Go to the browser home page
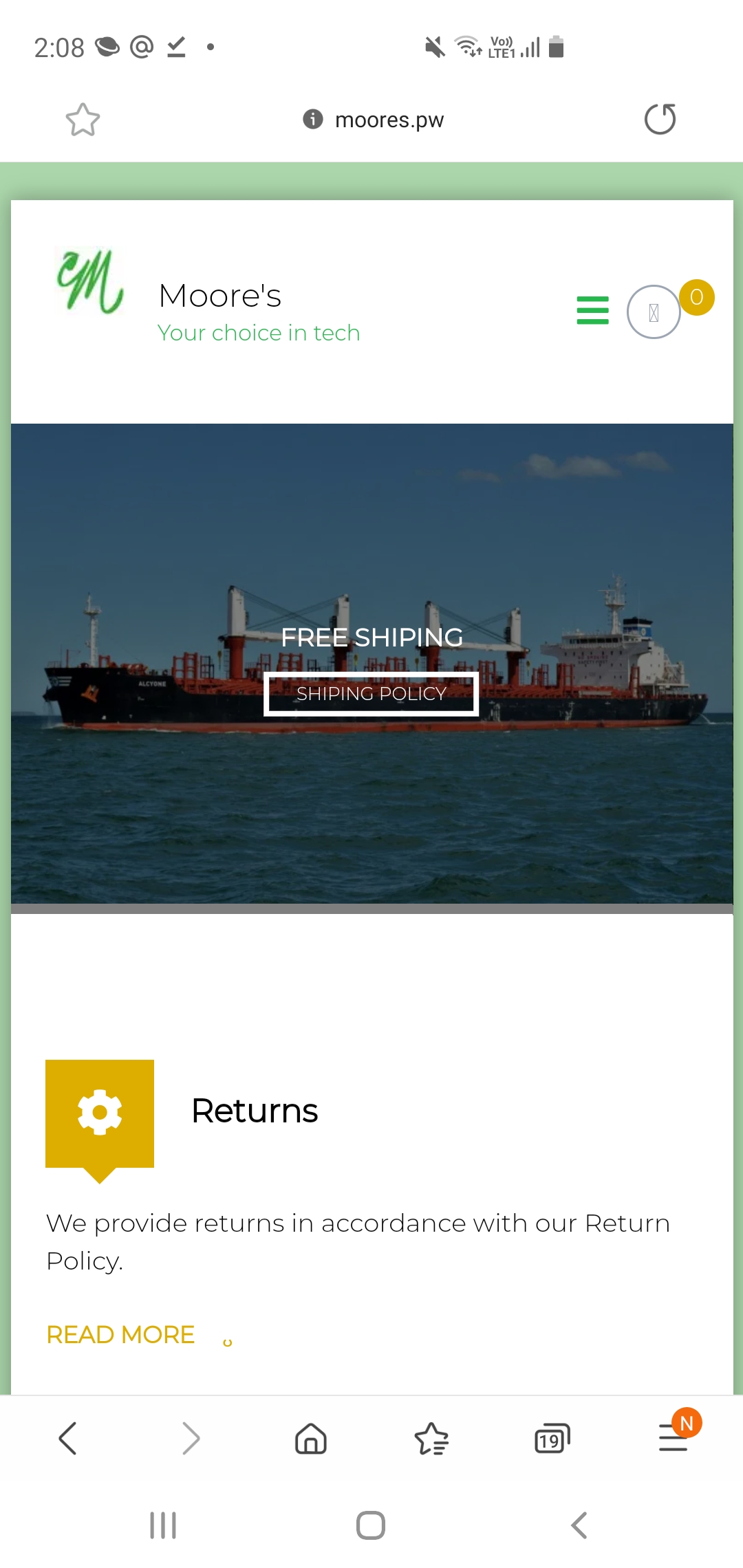This screenshot has height=1568, width=743. (310, 1438)
